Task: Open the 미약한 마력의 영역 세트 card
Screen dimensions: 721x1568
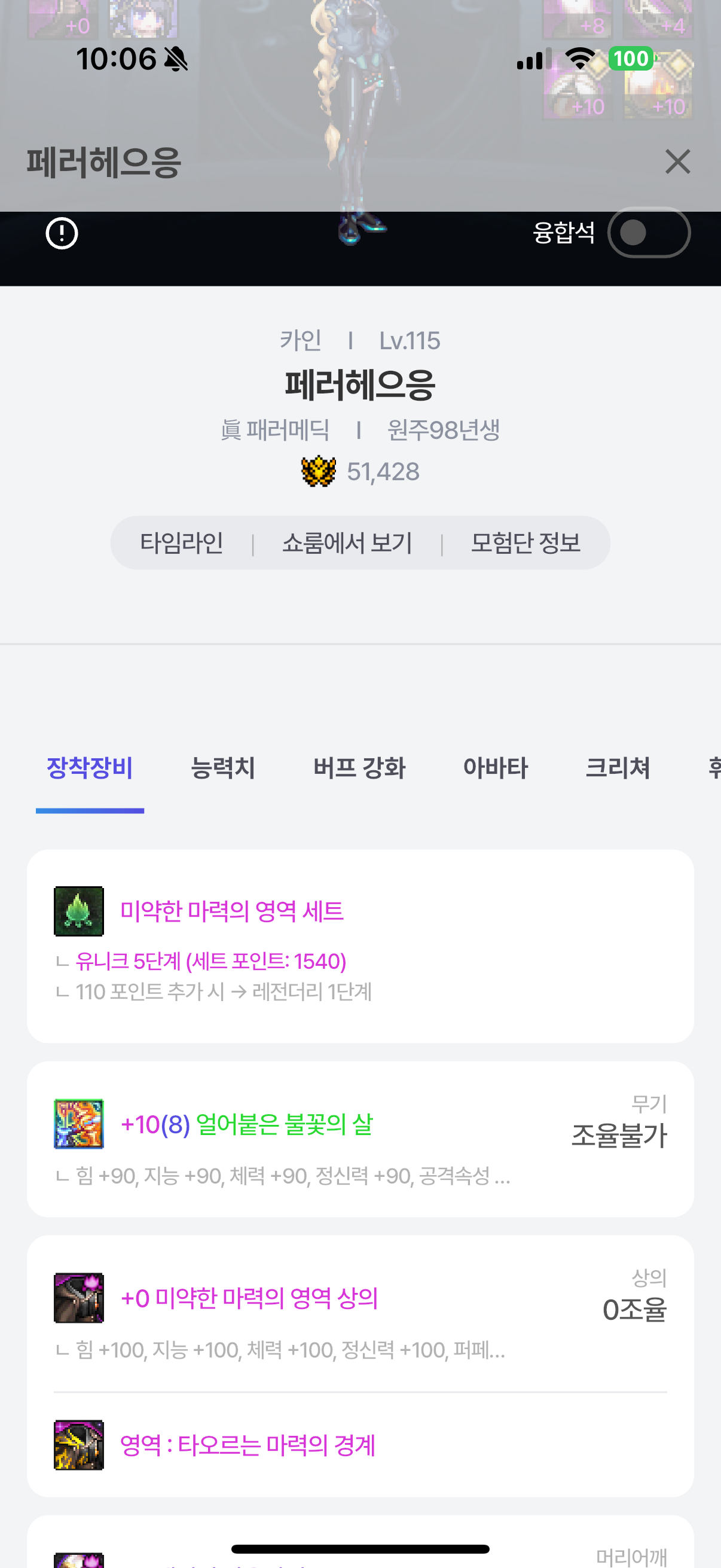Action: (231, 911)
